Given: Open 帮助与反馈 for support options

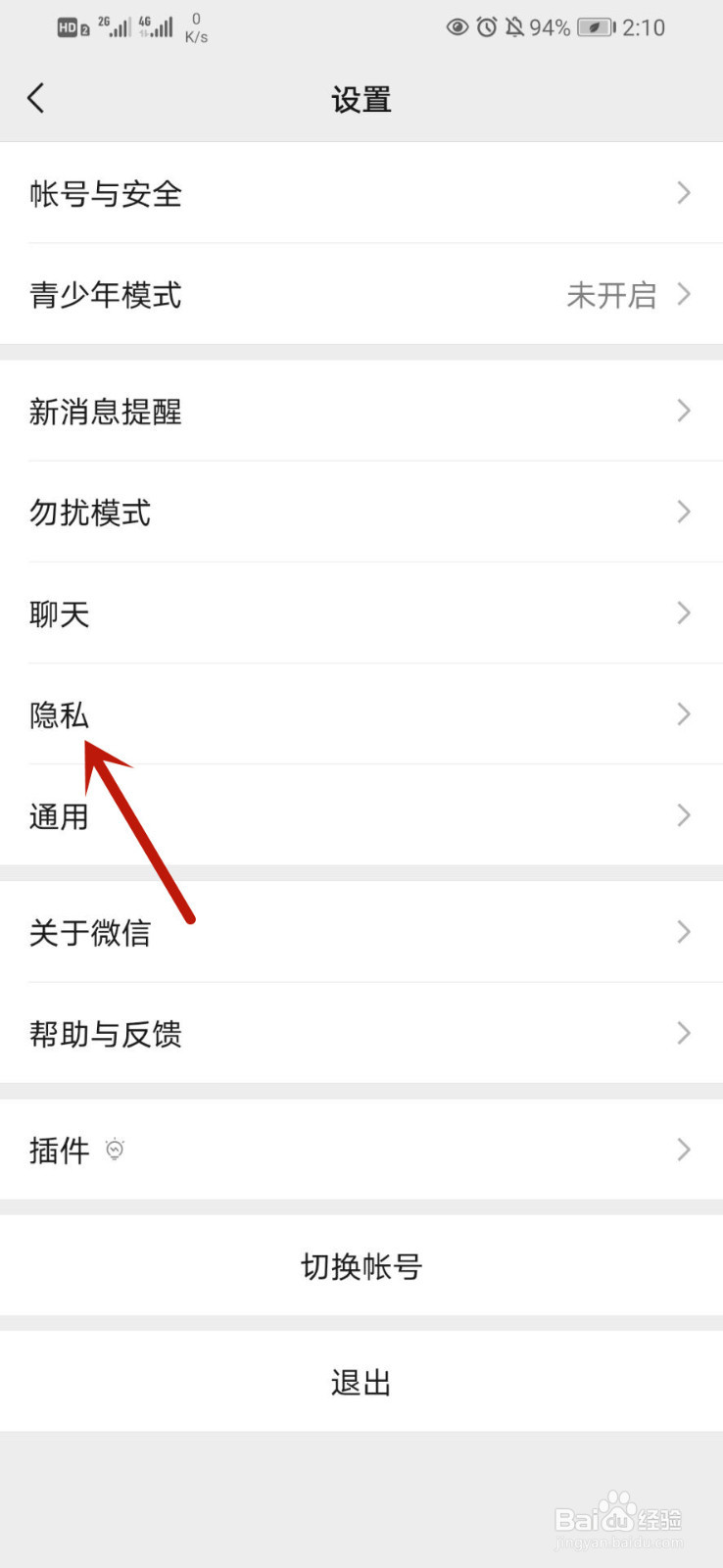Looking at the screenshot, I should [361, 1034].
